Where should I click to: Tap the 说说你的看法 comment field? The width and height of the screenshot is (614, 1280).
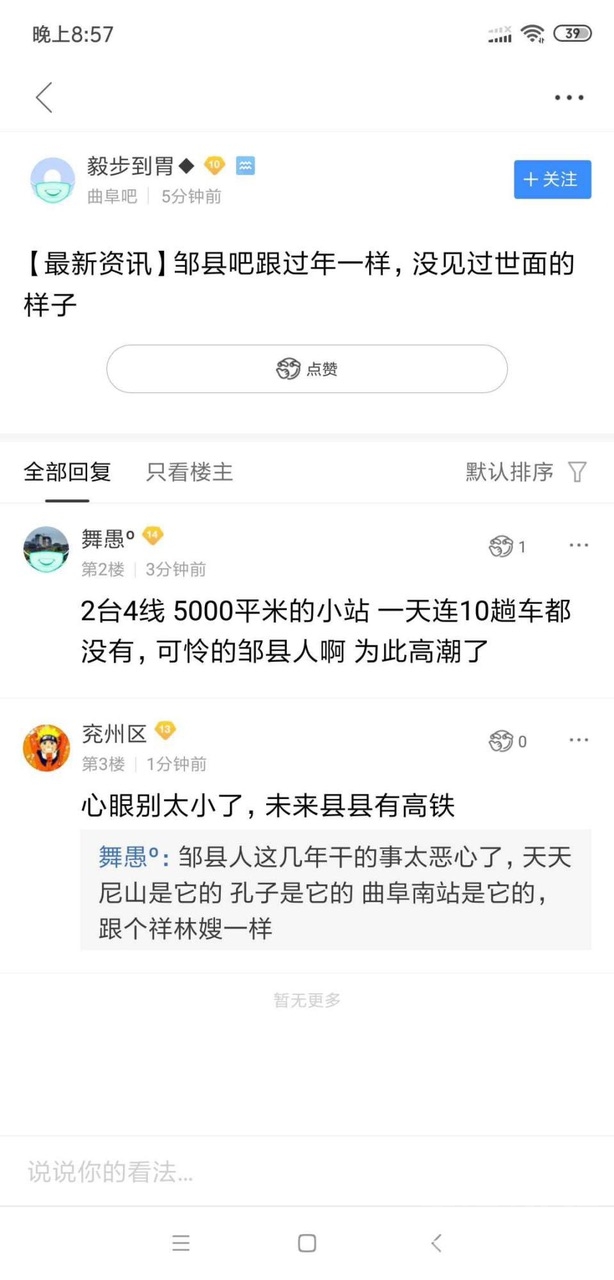(x=300, y=1171)
